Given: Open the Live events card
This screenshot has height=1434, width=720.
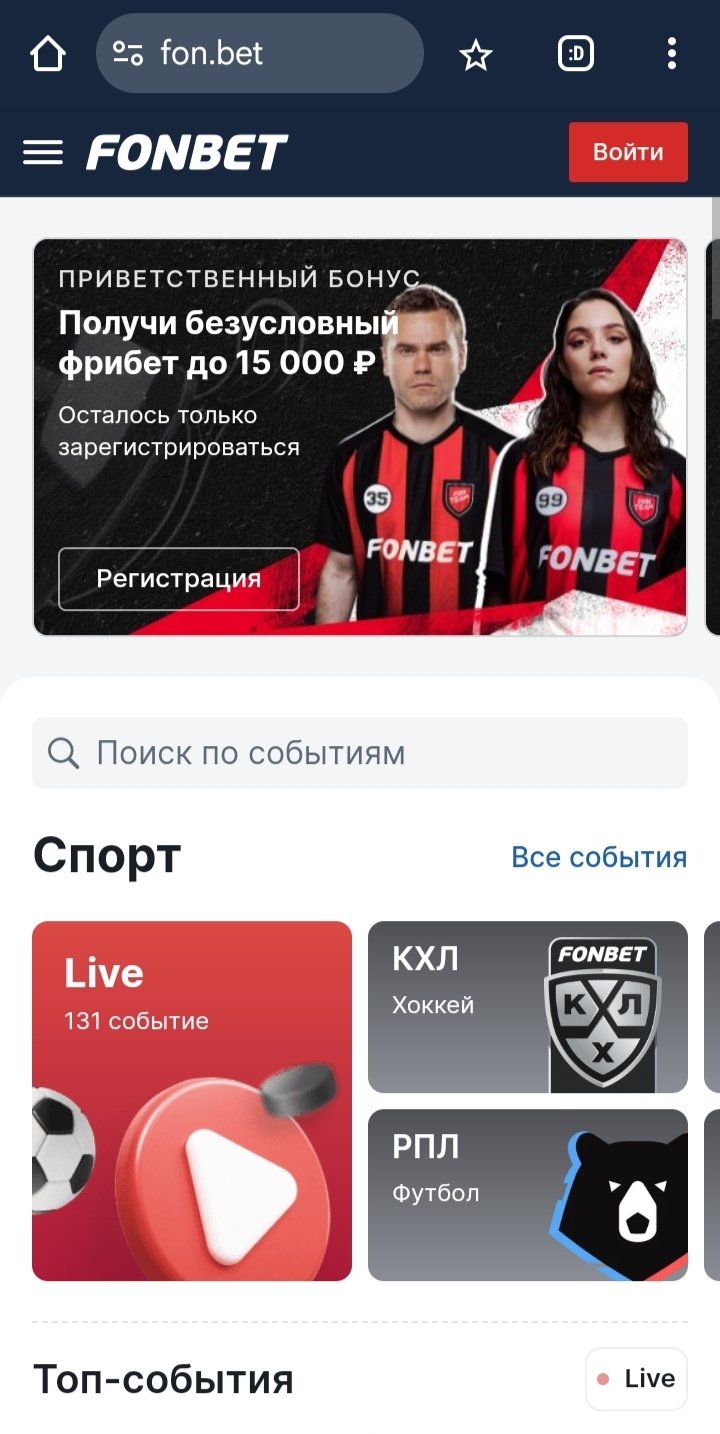Looking at the screenshot, I should click(x=192, y=1100).
